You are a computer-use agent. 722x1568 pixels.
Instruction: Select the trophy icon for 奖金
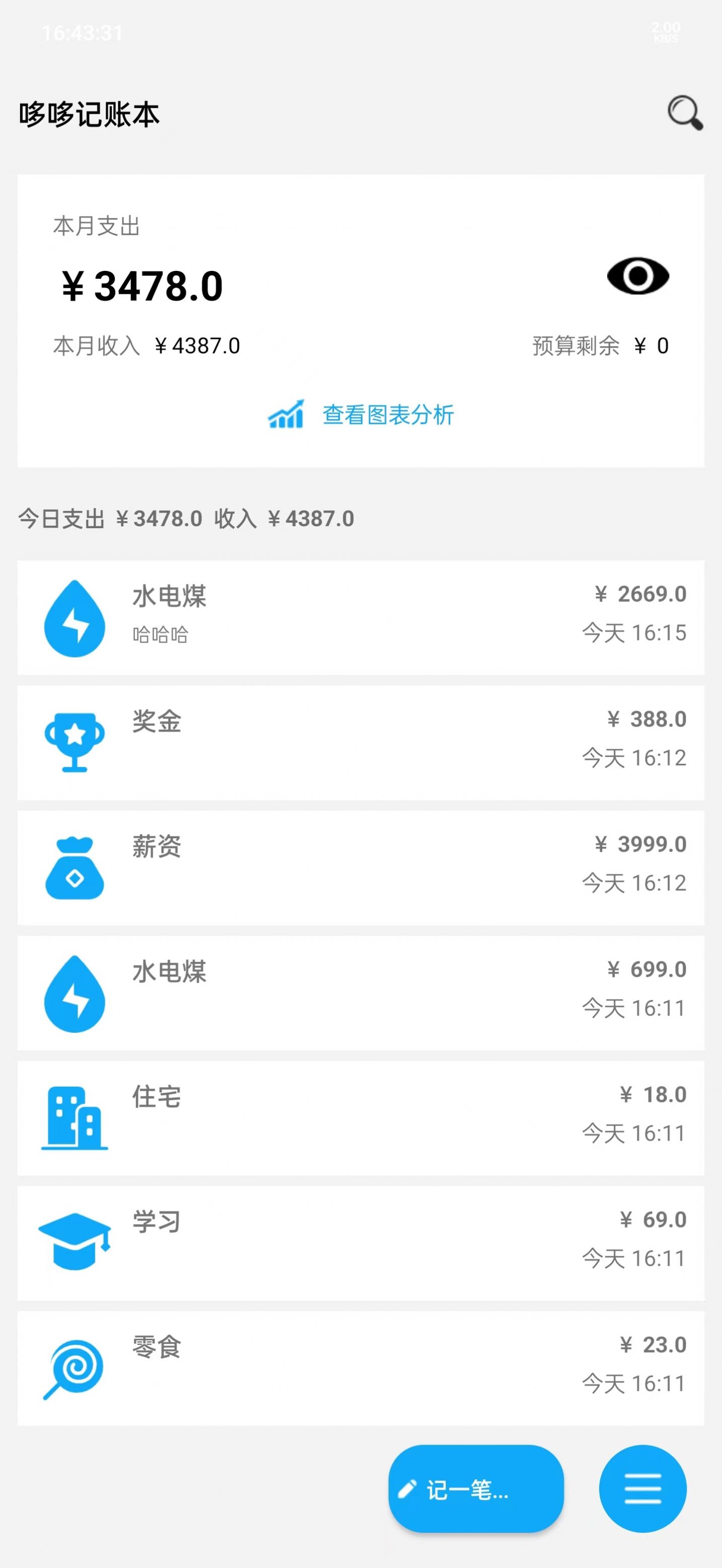(74, 741)
